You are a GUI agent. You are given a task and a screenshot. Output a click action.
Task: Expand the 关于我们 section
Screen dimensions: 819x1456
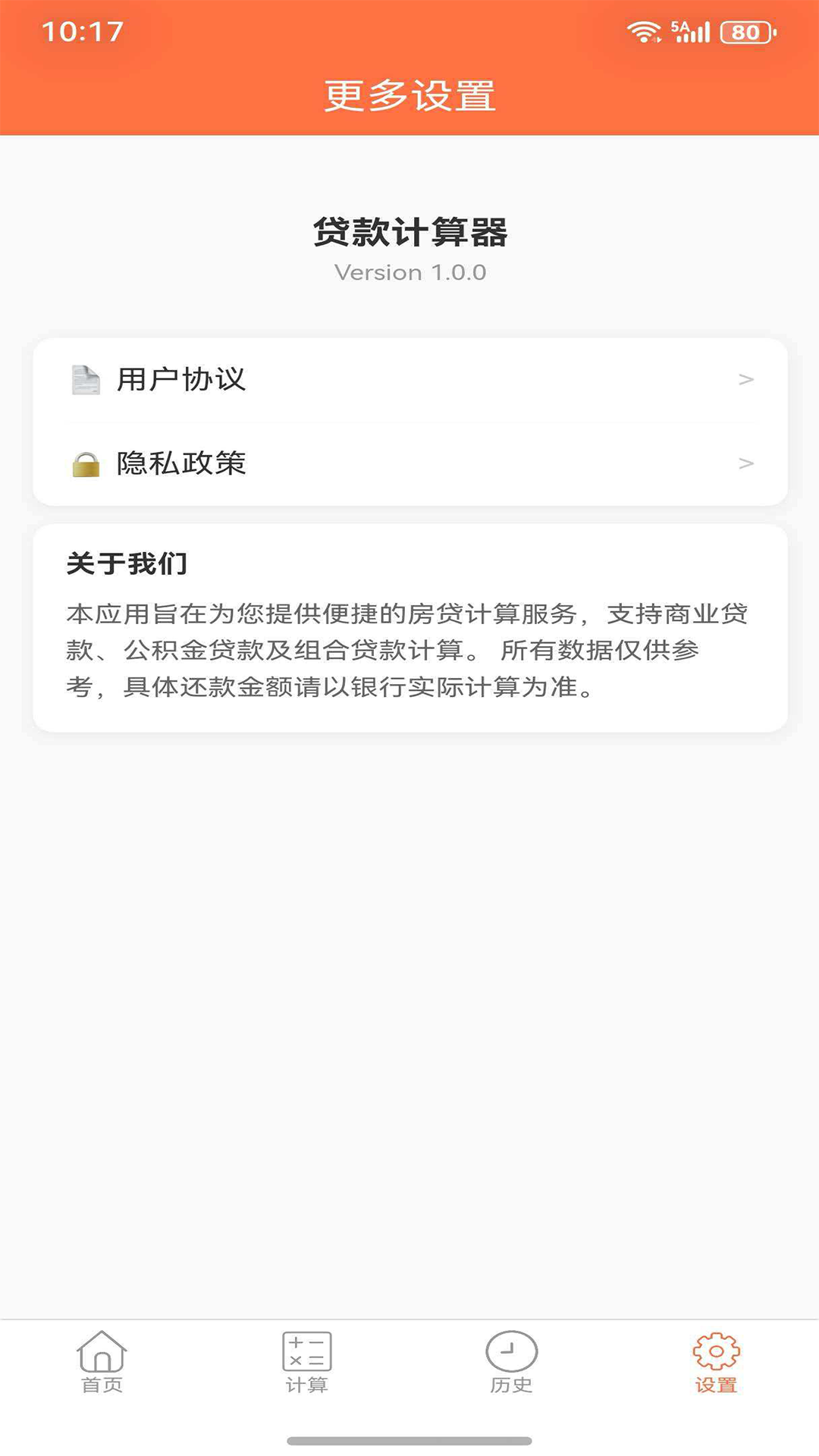coord(126,561)
